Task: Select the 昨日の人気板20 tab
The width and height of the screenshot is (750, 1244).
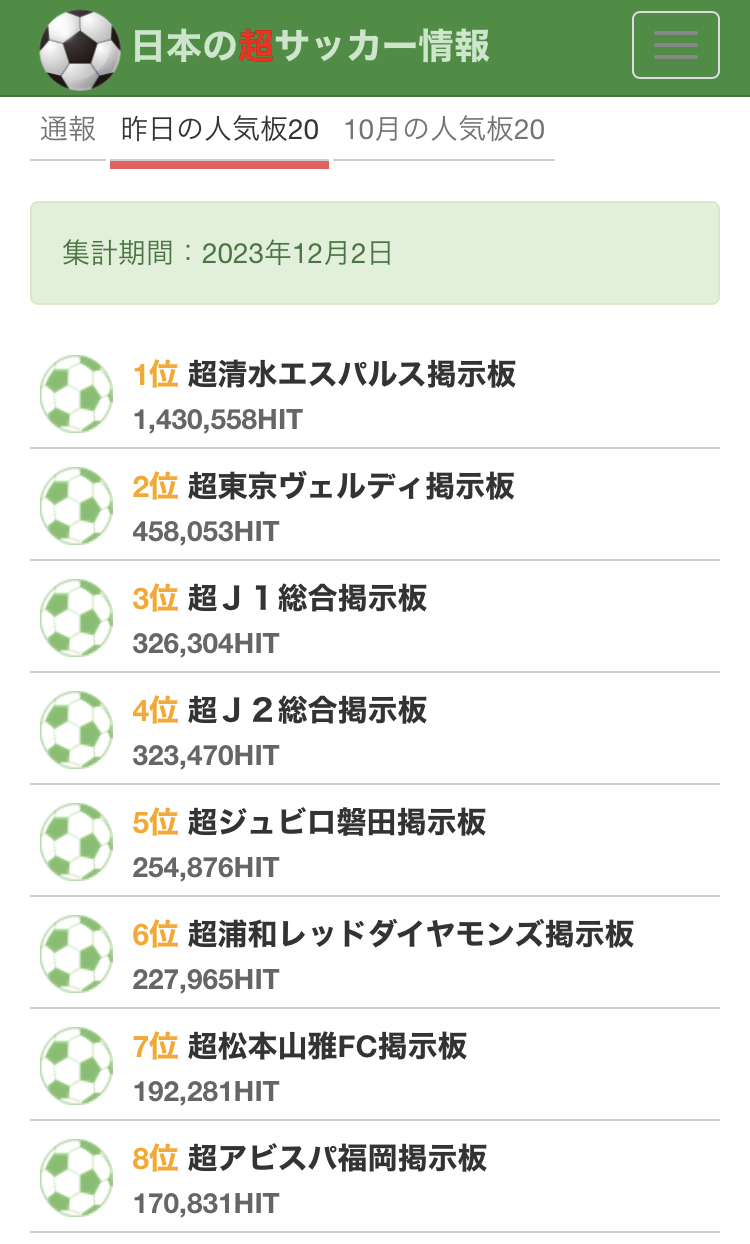Action: (x=219, y=130)
